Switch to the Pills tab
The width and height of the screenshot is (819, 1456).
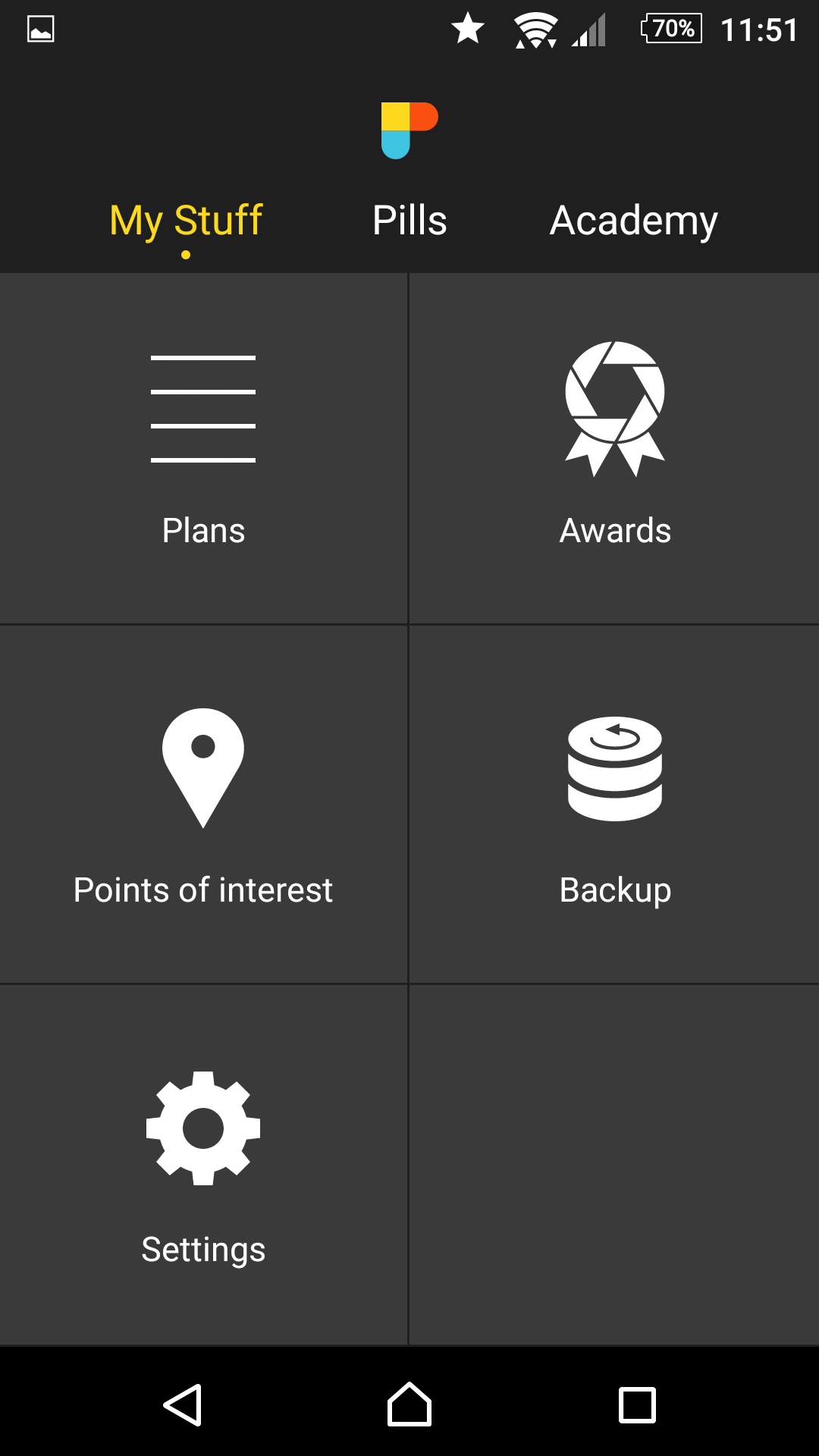point(409,221)
